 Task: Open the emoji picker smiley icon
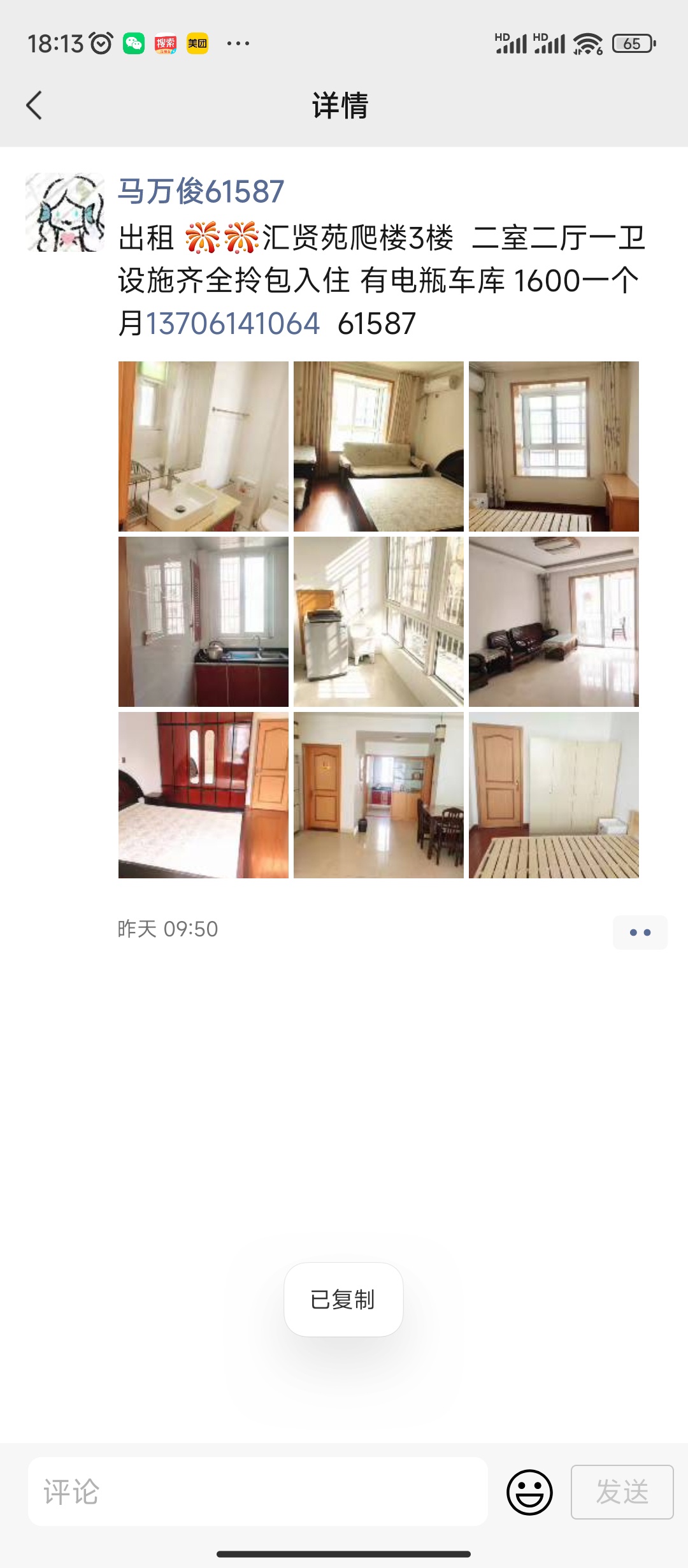click(x=529, y=1492)
